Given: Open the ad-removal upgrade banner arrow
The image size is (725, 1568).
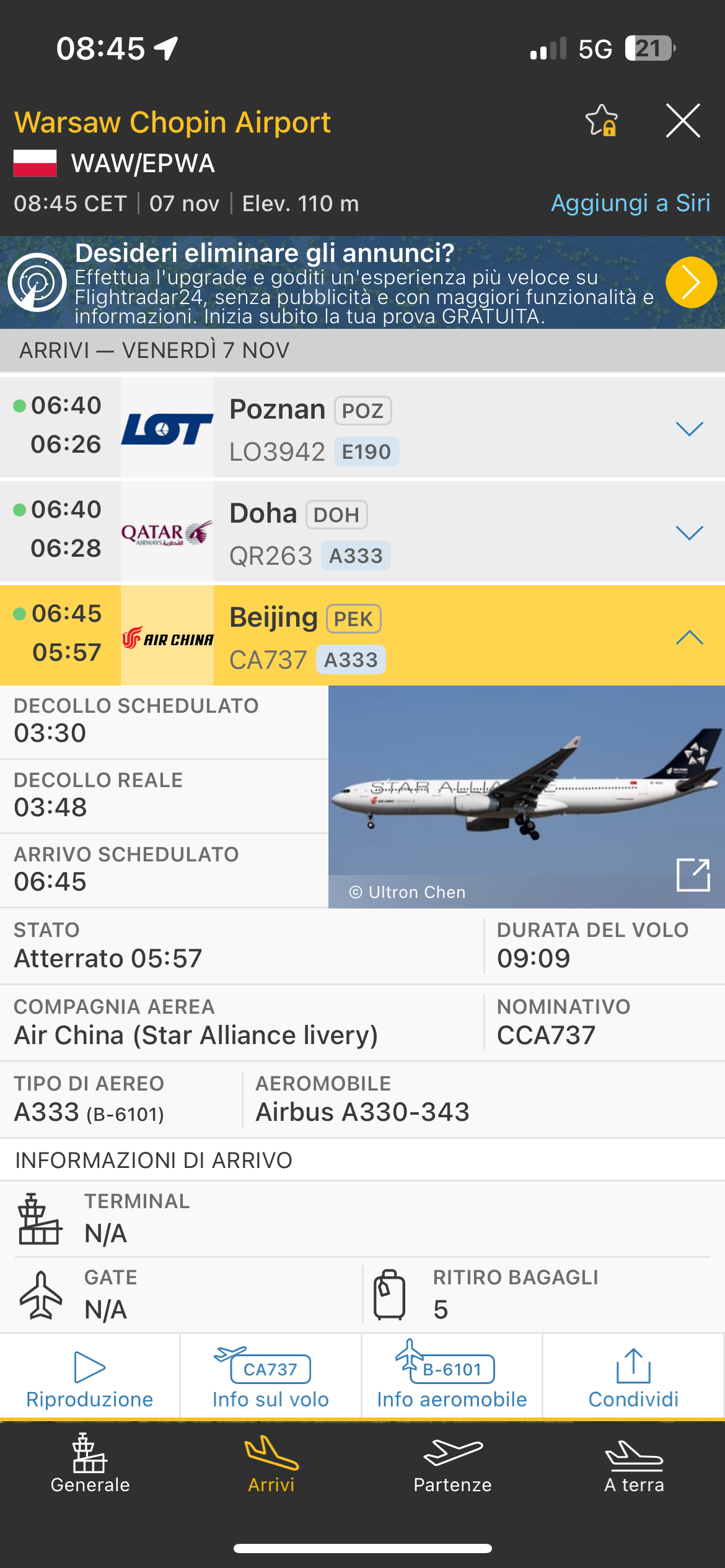Looking at the screenshot, I should 691,282.
